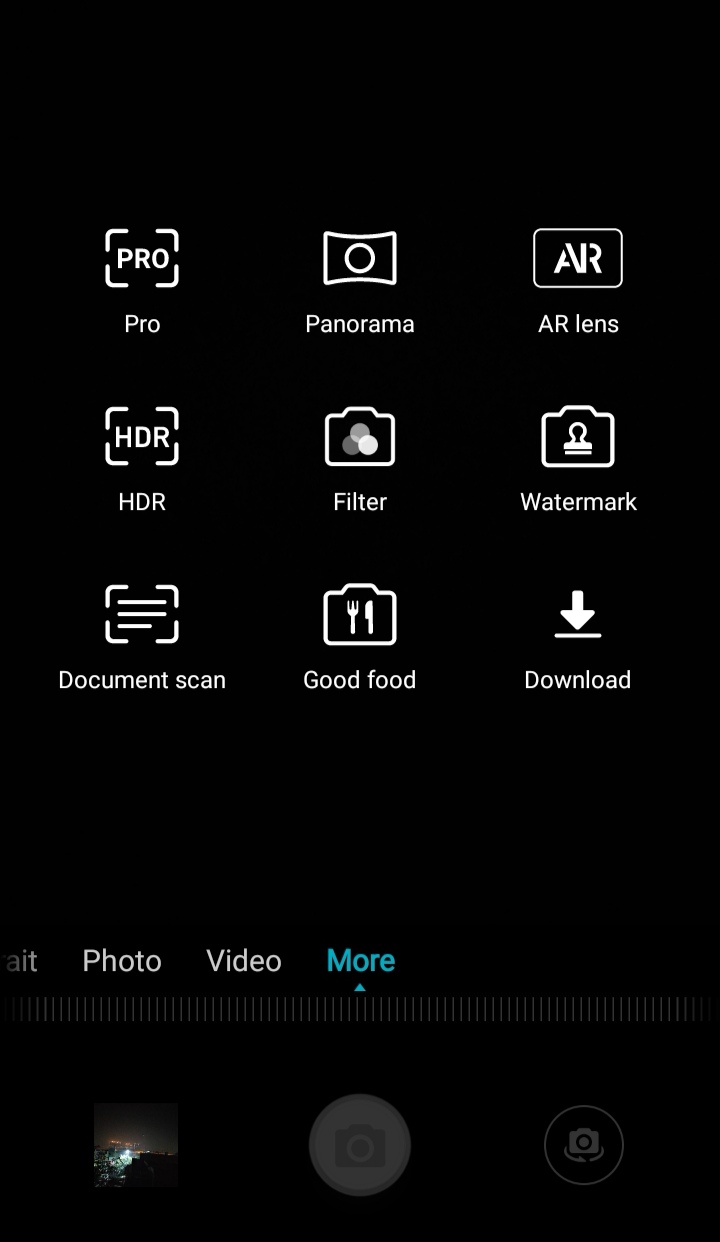Switch to the Video tab
720x1242 pixels.
coord(244,961)
